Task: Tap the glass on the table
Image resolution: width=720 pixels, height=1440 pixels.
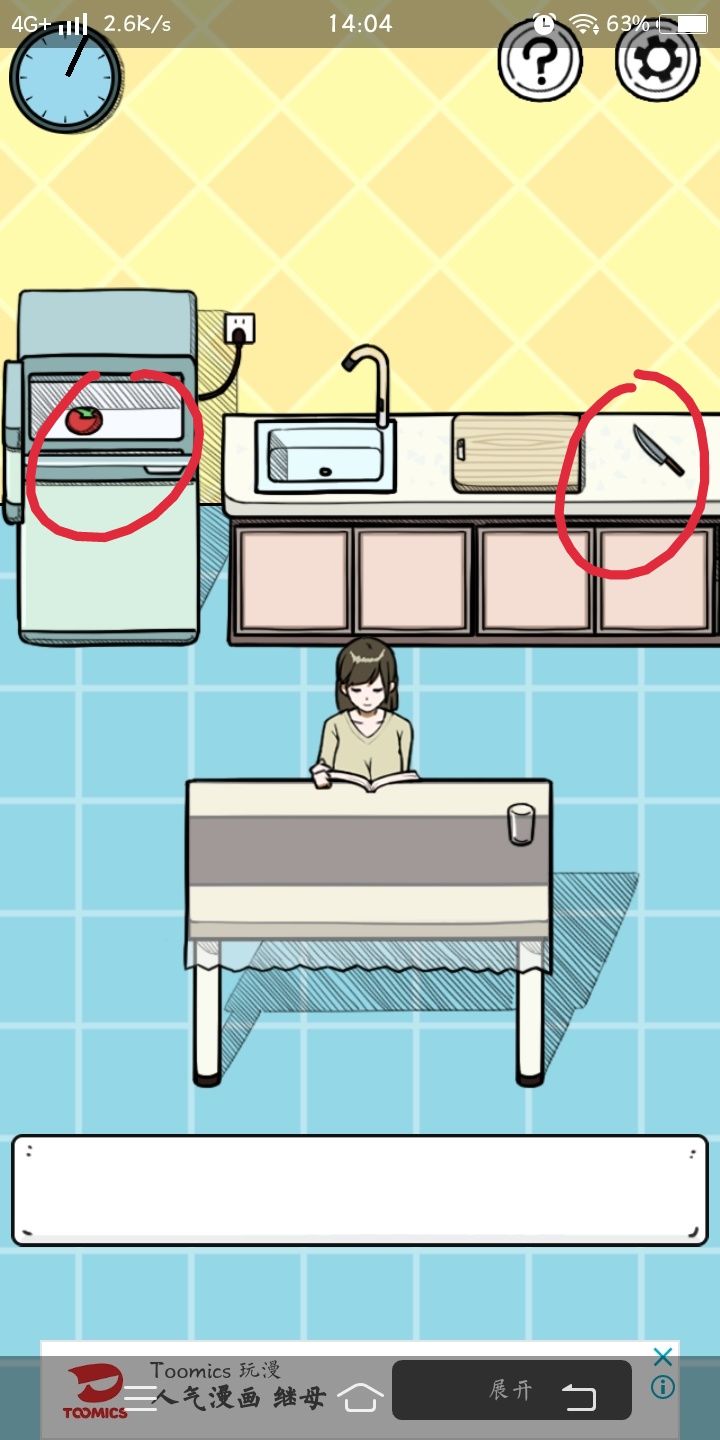Action: 521,824
